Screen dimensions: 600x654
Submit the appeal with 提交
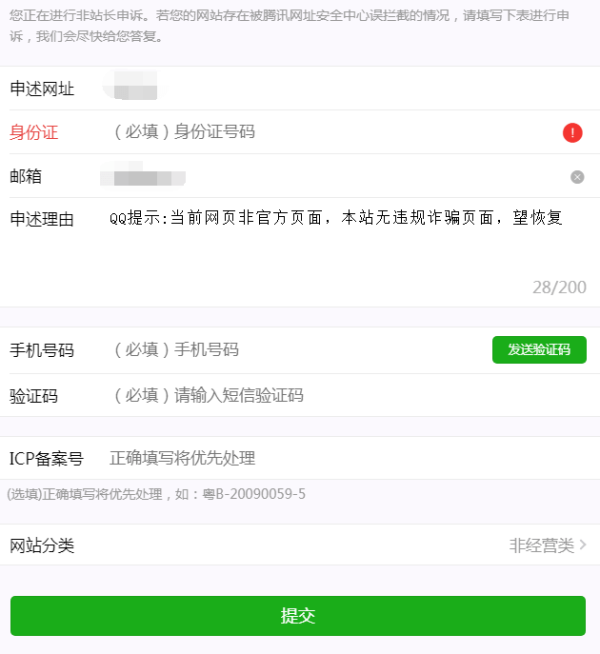pyautogui.click(x=298, y=616)
